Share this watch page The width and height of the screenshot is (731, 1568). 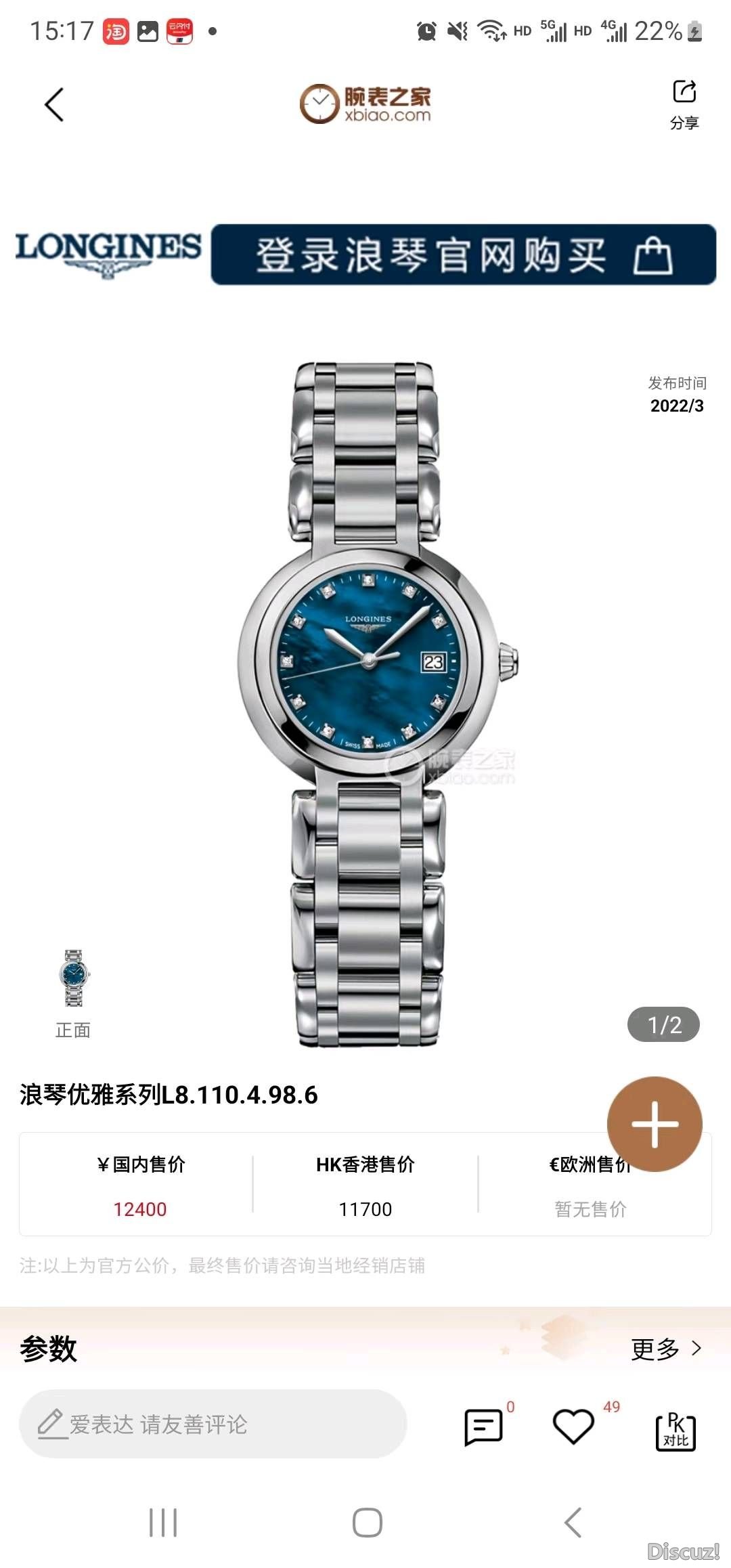click(x=684, y=103)
